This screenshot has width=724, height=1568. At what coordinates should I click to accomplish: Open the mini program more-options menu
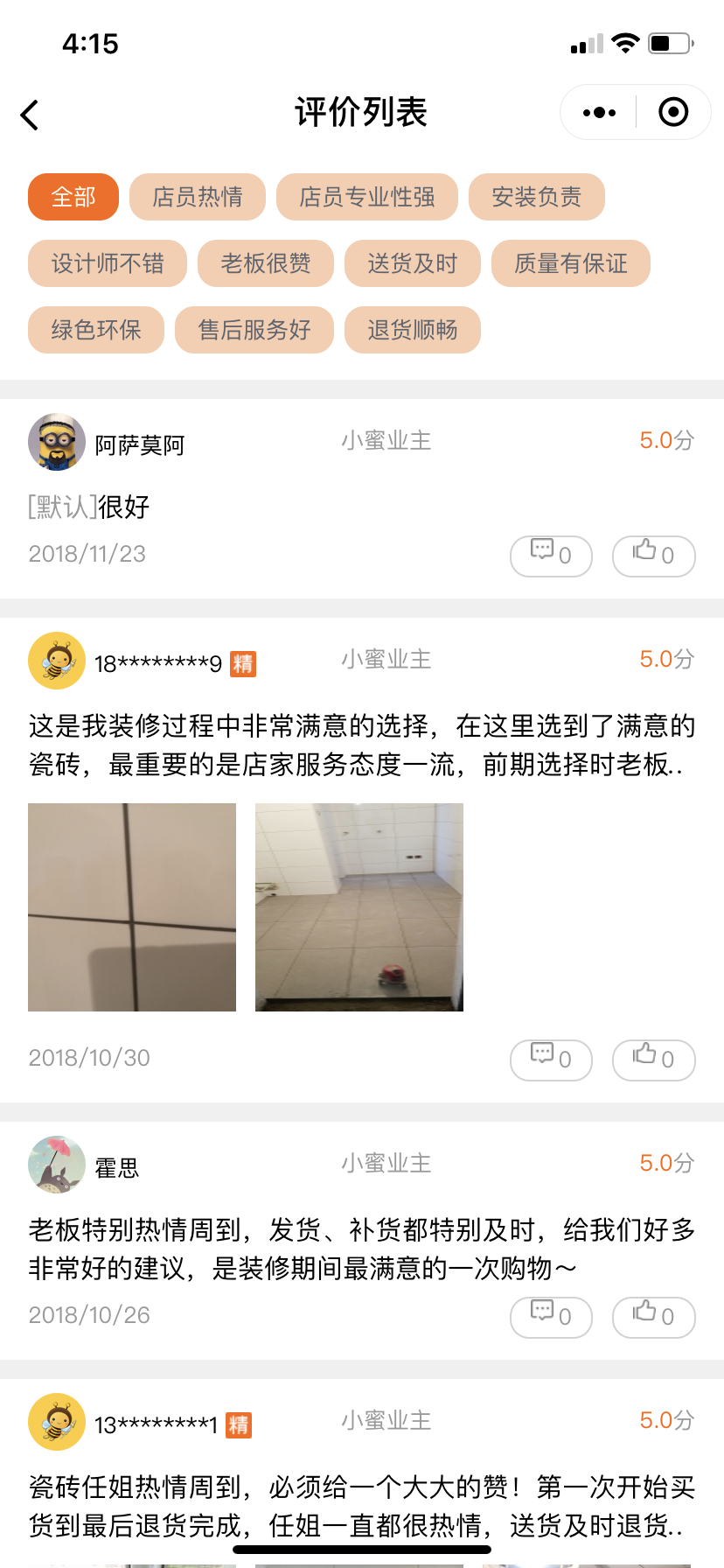599,113
